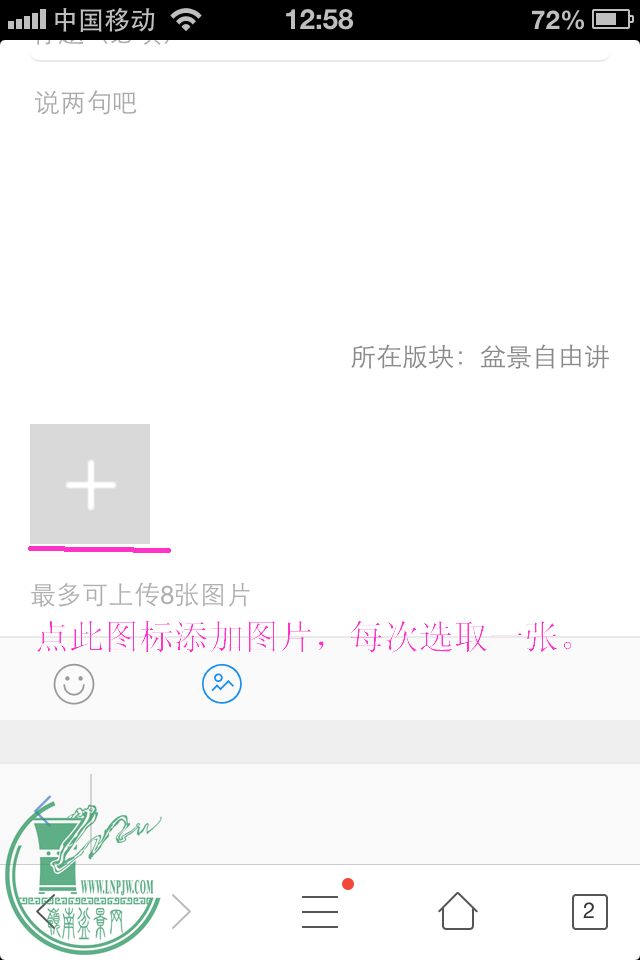Tap the image attachment icon
This screenshot has width=640, height=960.
222,685
